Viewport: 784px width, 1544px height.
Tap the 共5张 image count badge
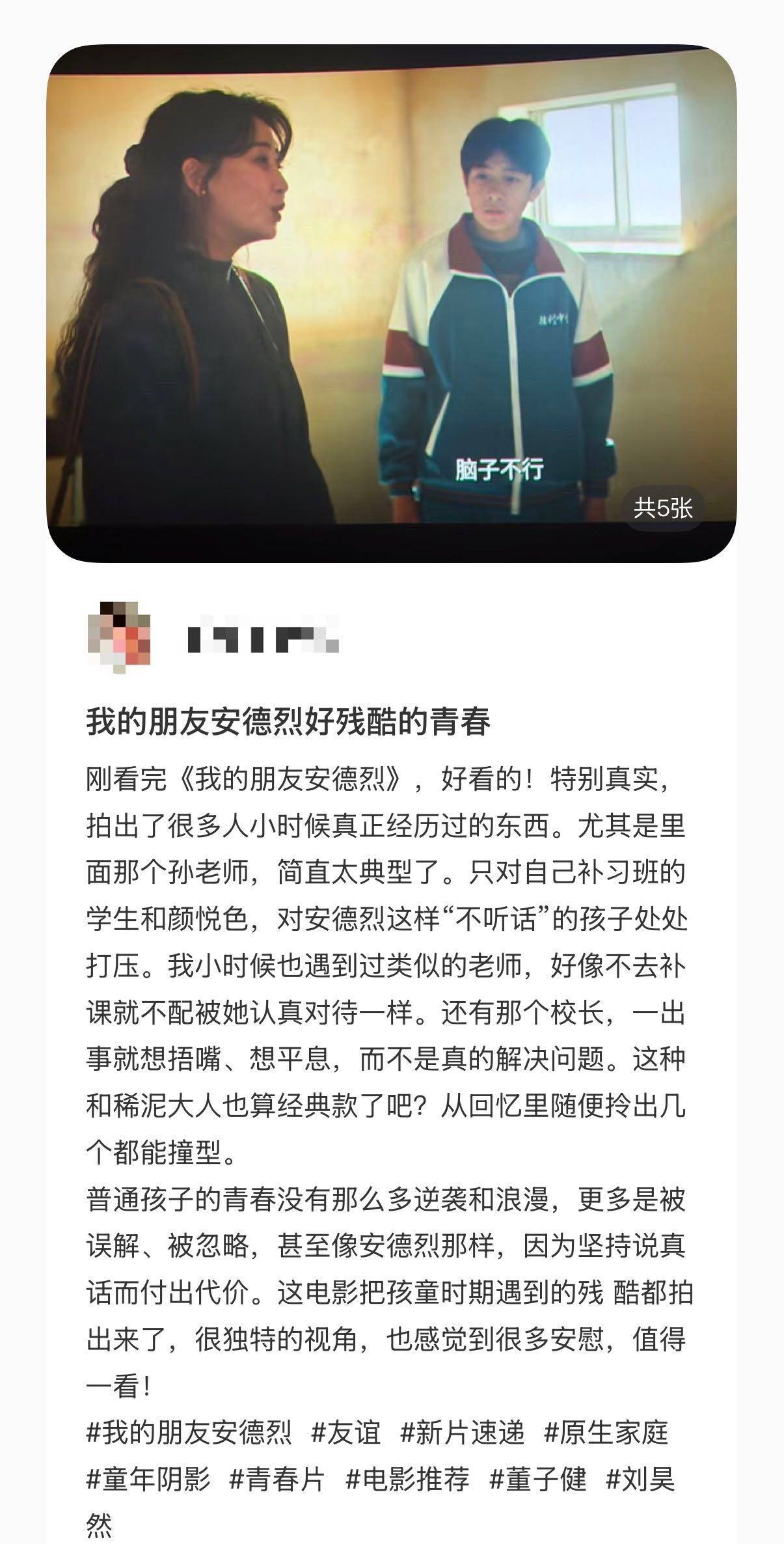[663, 508]
